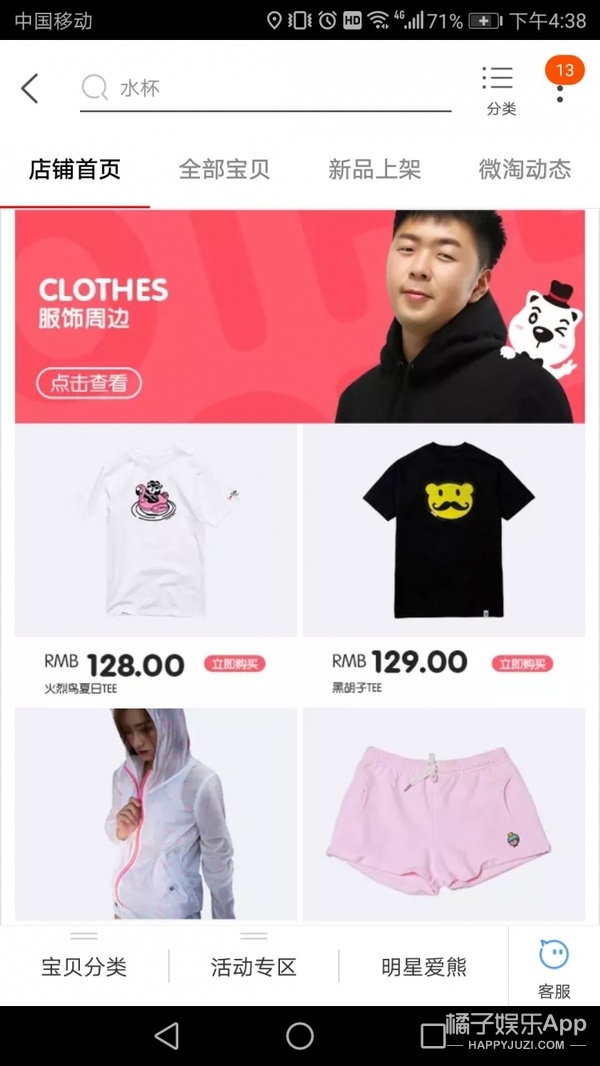Switch to the 新品上架 tab
Screen dimensions: 600x1066
[374, 169]
